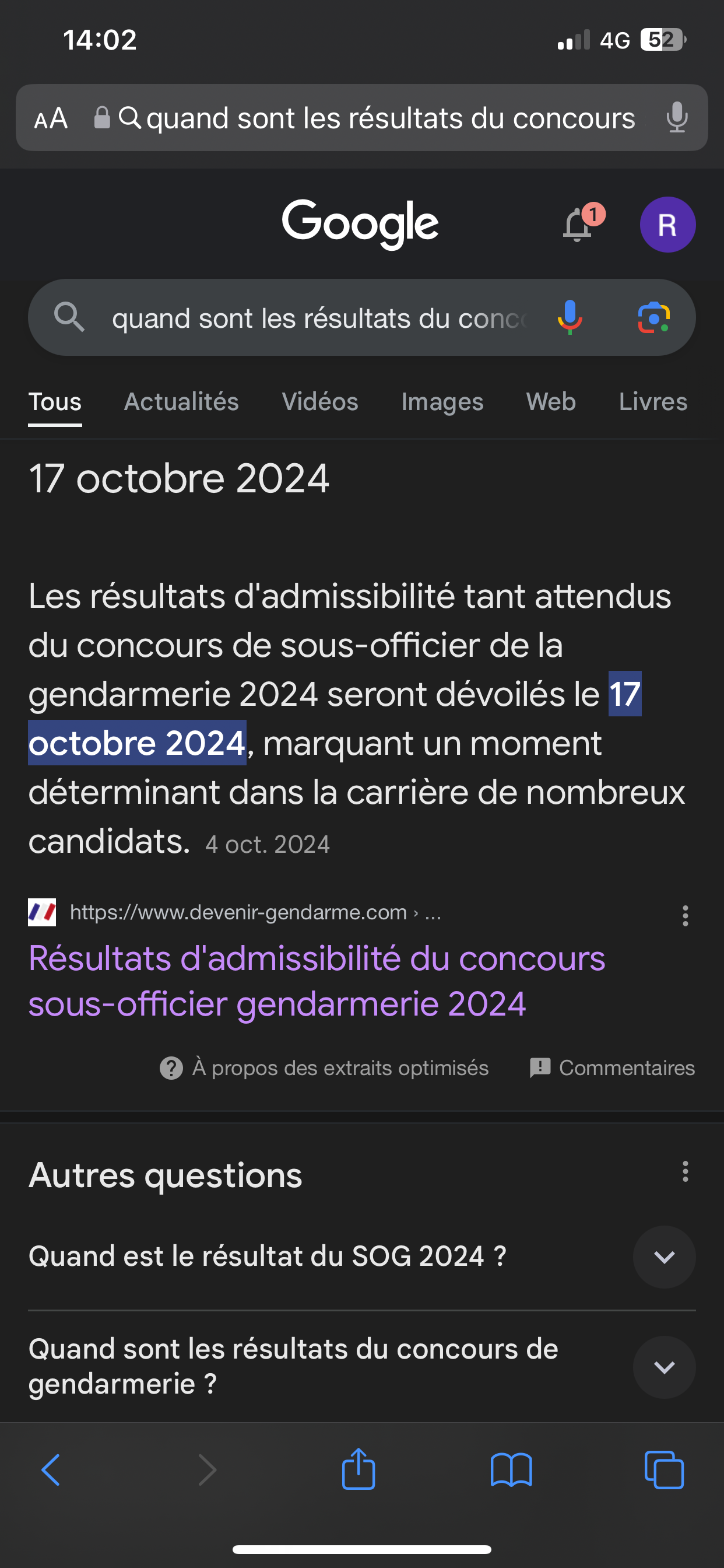724x1568 pixels.
Task: Open options for devenir-gendarme.com result
Action: (685, 915)
